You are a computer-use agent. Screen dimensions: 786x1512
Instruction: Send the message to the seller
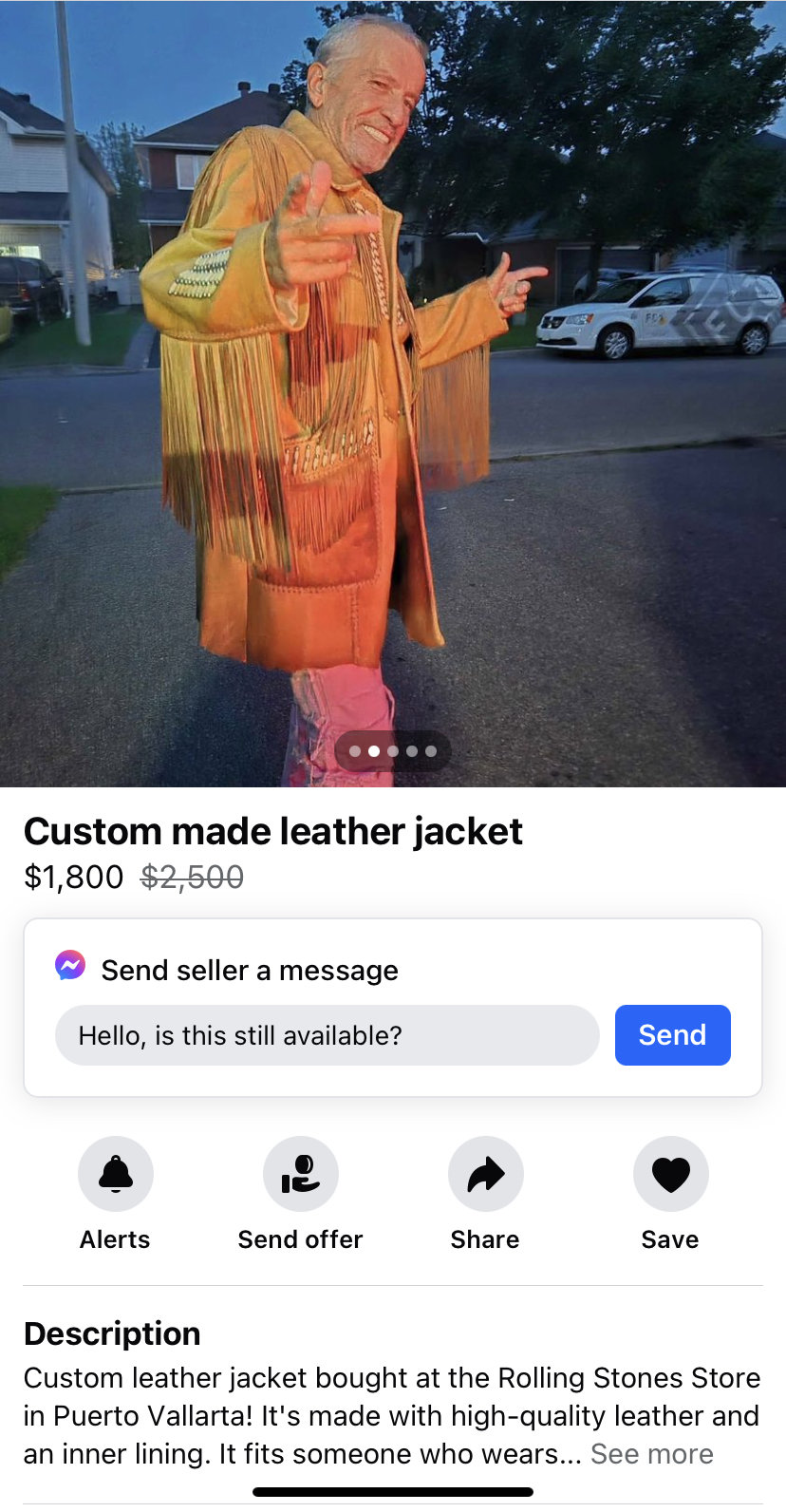(x=672, y=1034)
